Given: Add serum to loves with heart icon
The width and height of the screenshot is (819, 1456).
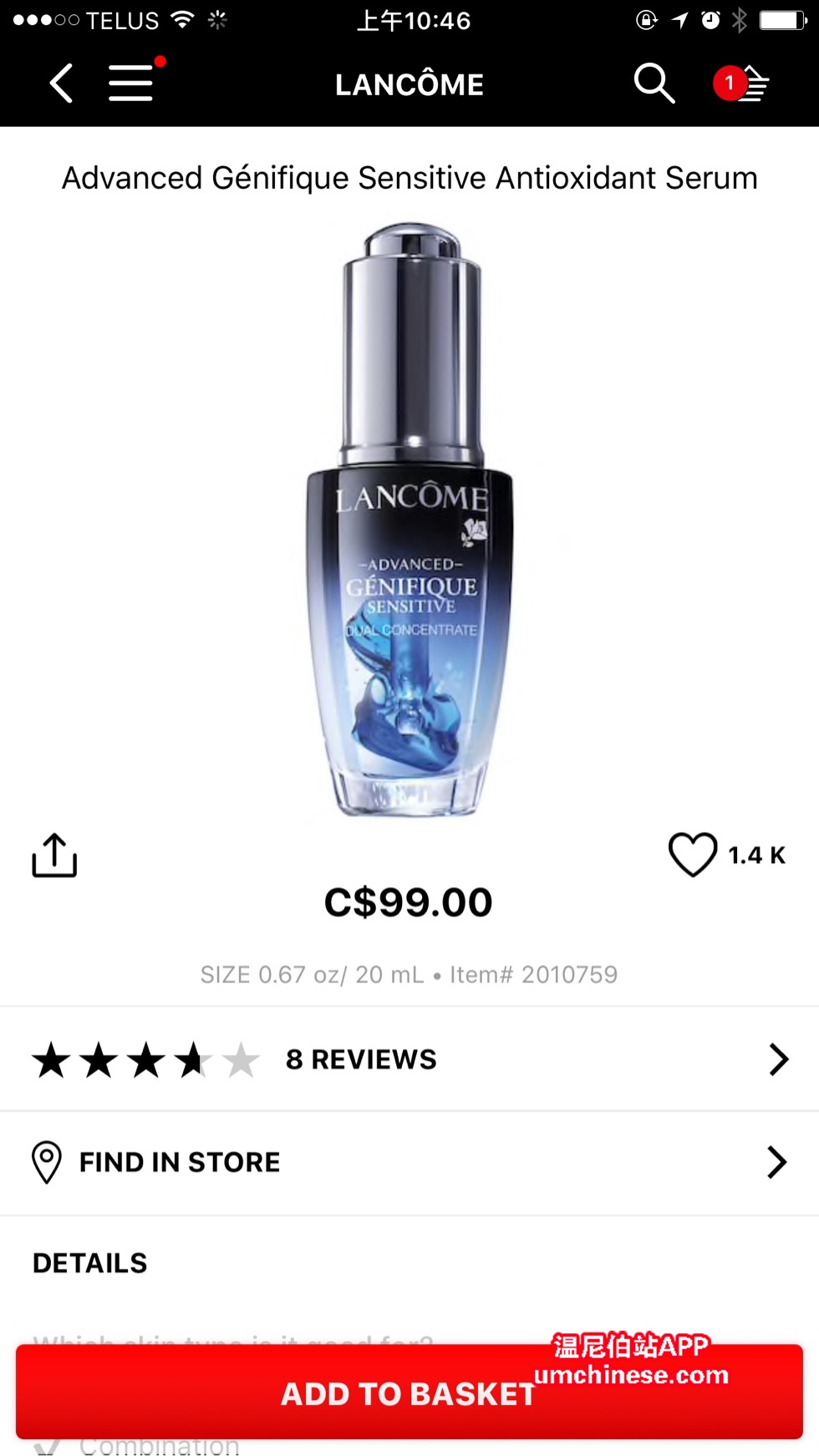Looking at the screenshot, I should coord(693,855).
